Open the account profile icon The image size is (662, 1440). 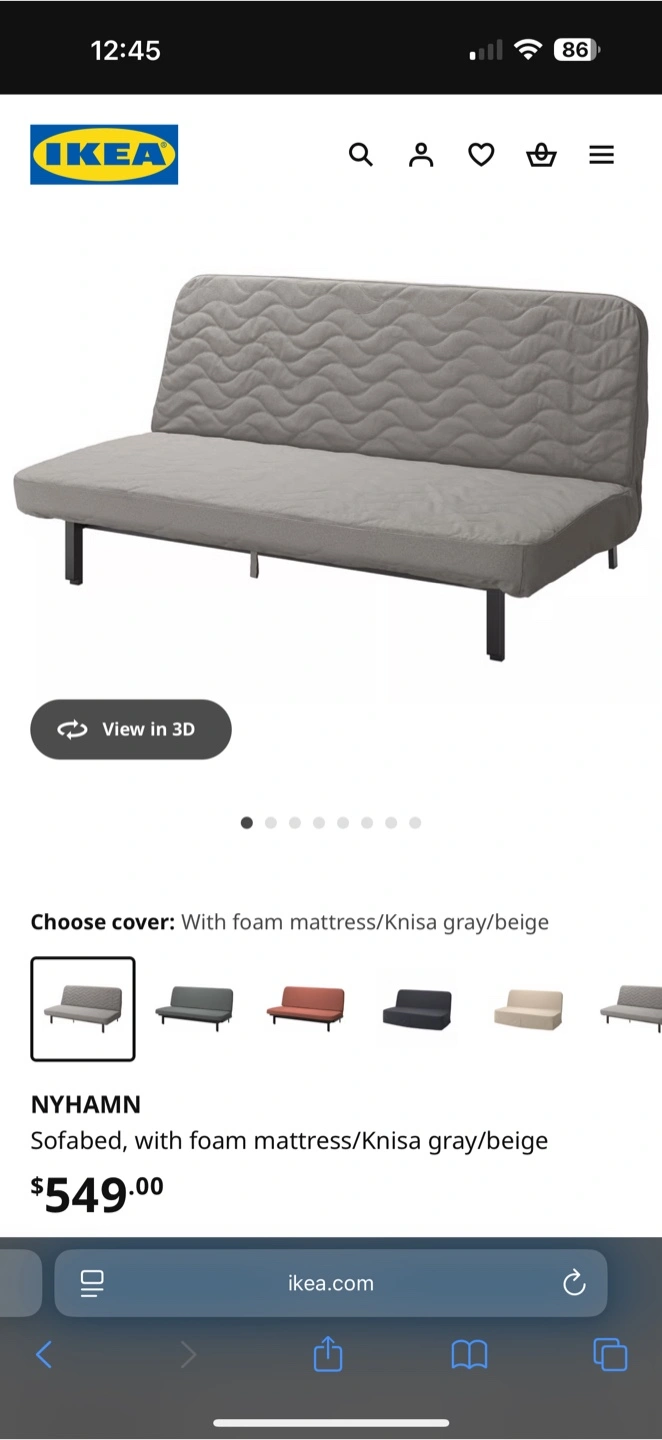[x=421, y=155]
